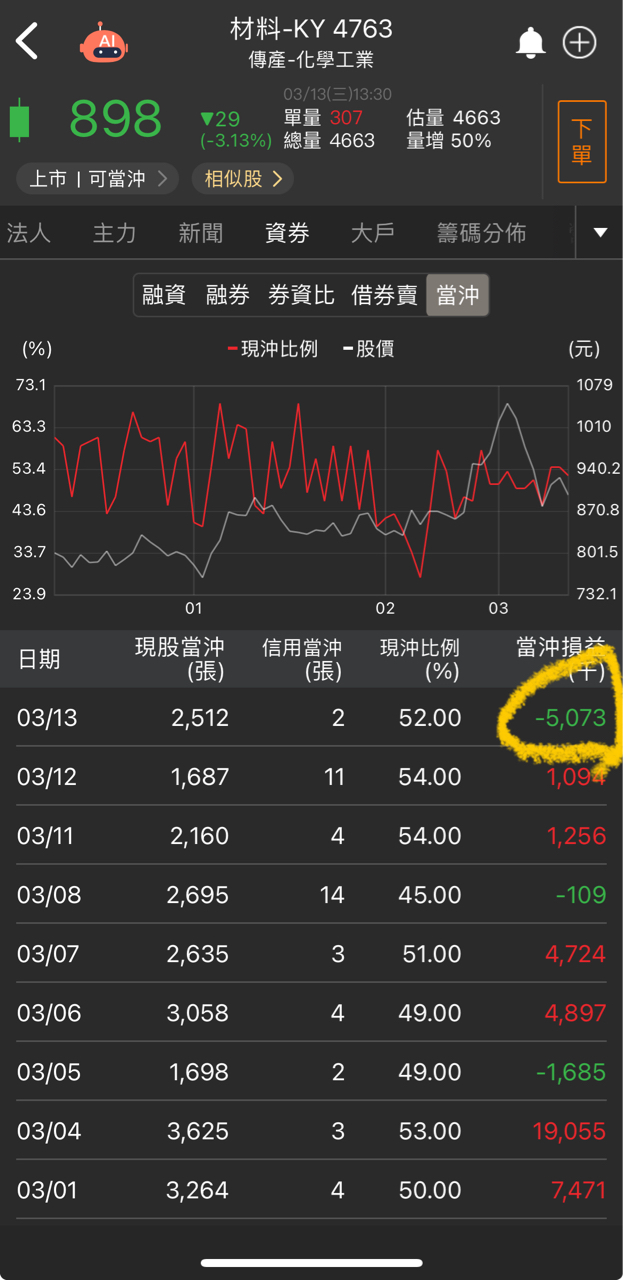The image size is (623, 1280).
Task: Open the 上市 | 可當沖 info chip
Action: pyautogui.click(x=97, y=179)
